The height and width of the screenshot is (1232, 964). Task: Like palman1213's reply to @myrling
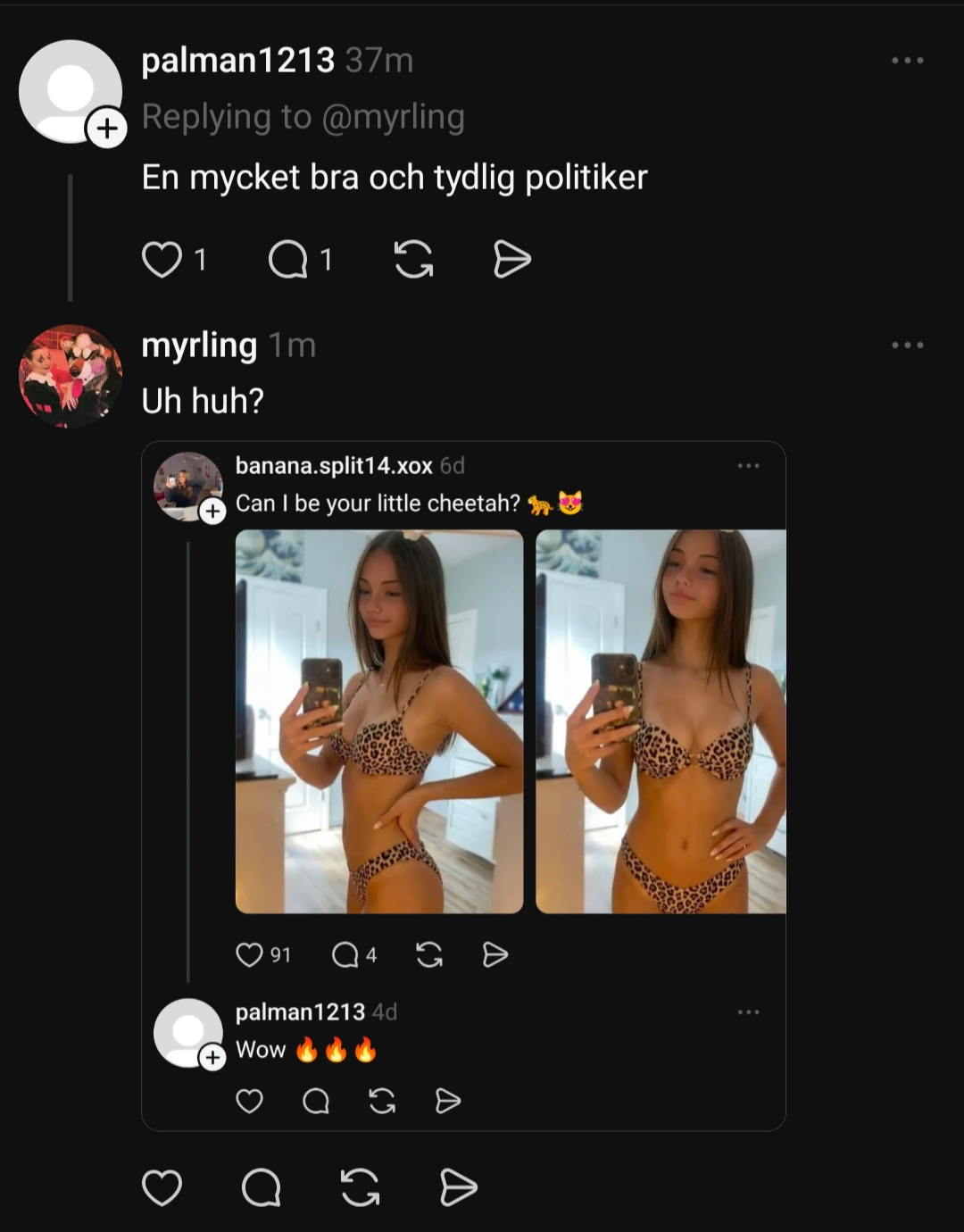pyautogui.click(x=162, y=260)
